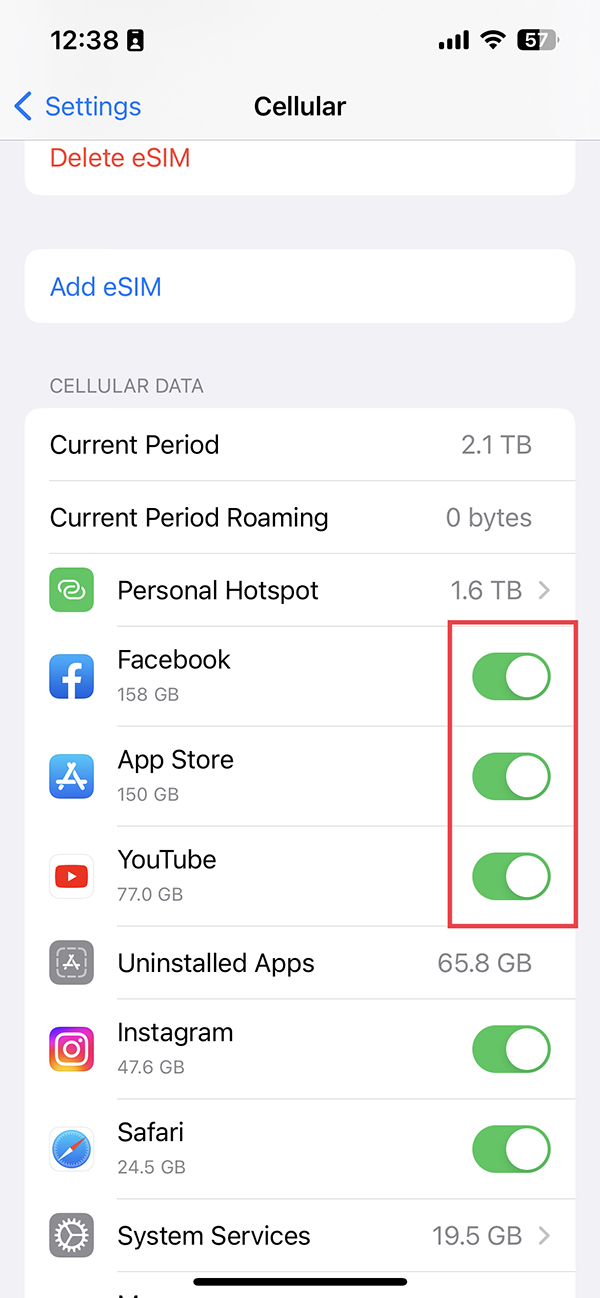The image size is (600, 1298).
Task: Turn off cellular data for Facebook
Action: click(x=511, y=677)
